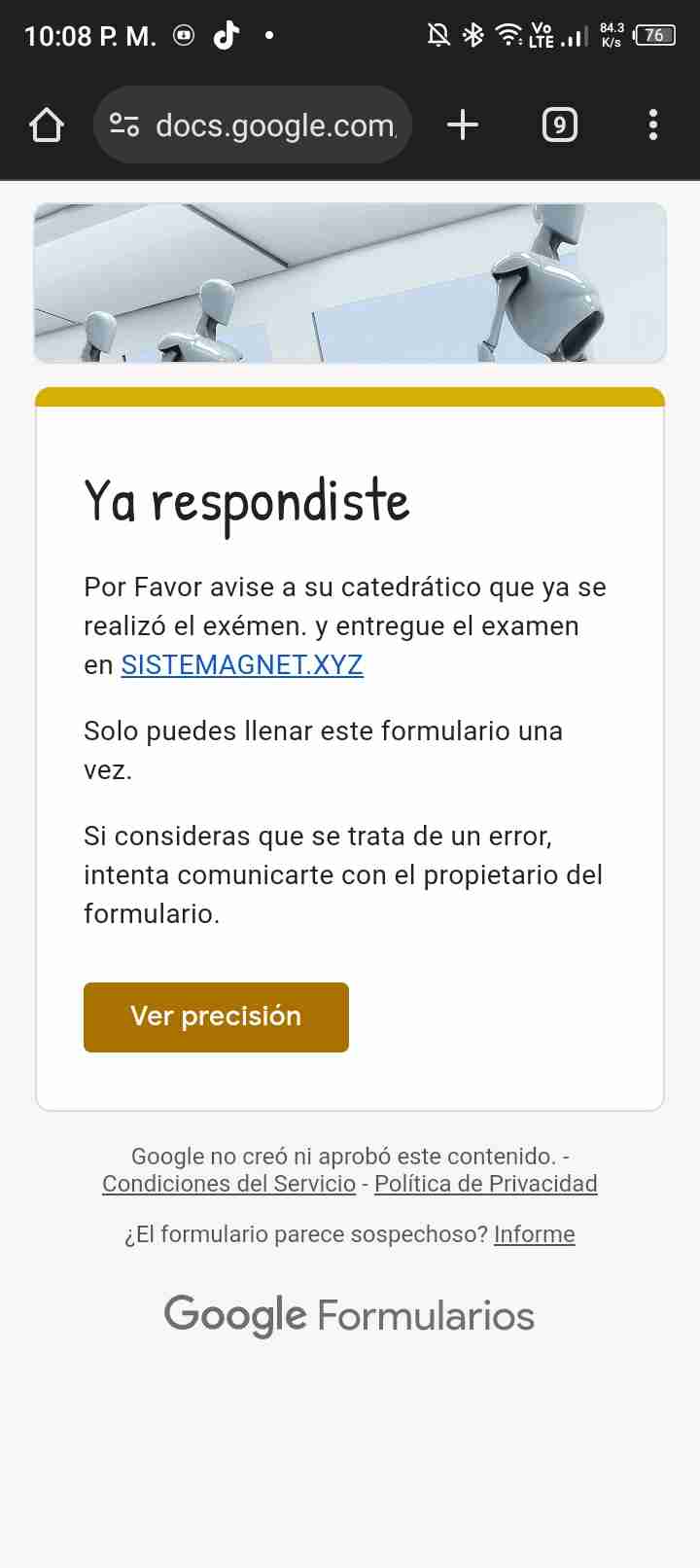Tap the docs.google.com address bar

coord(253,125)
